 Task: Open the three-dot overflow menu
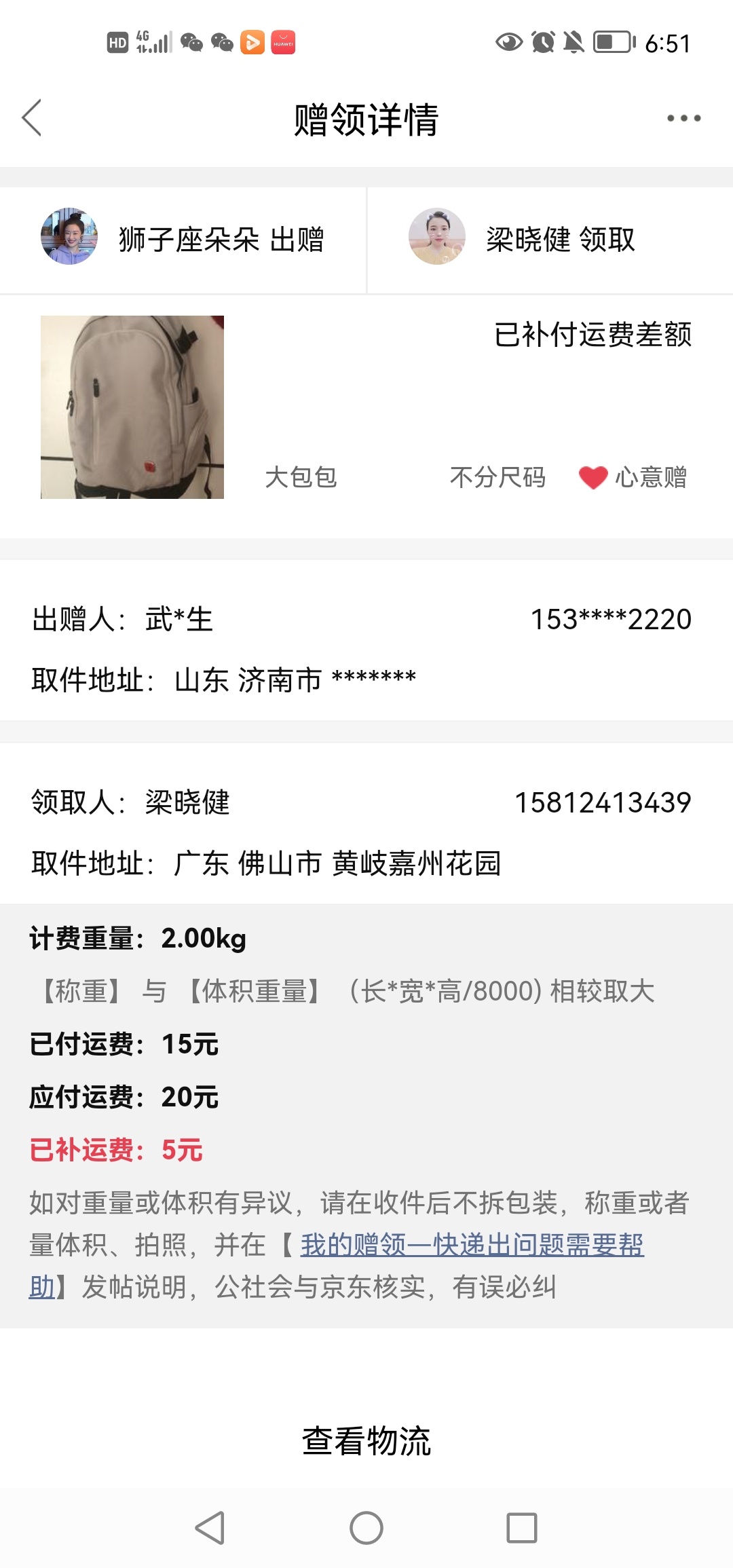[x=683, y=118]
